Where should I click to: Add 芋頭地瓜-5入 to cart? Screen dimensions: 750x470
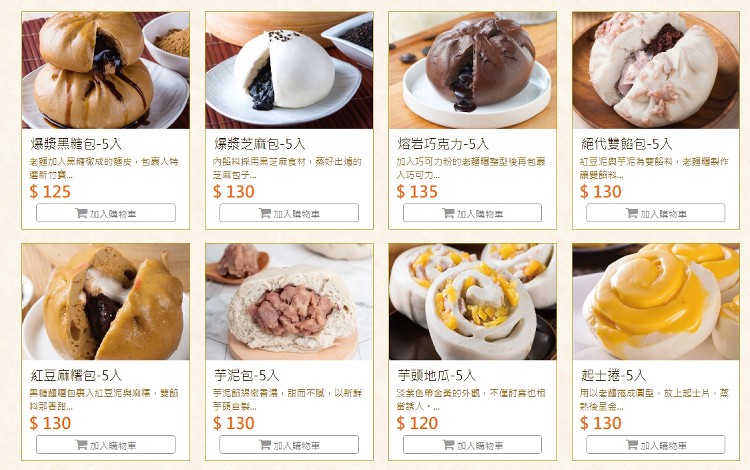coord(472,445)
